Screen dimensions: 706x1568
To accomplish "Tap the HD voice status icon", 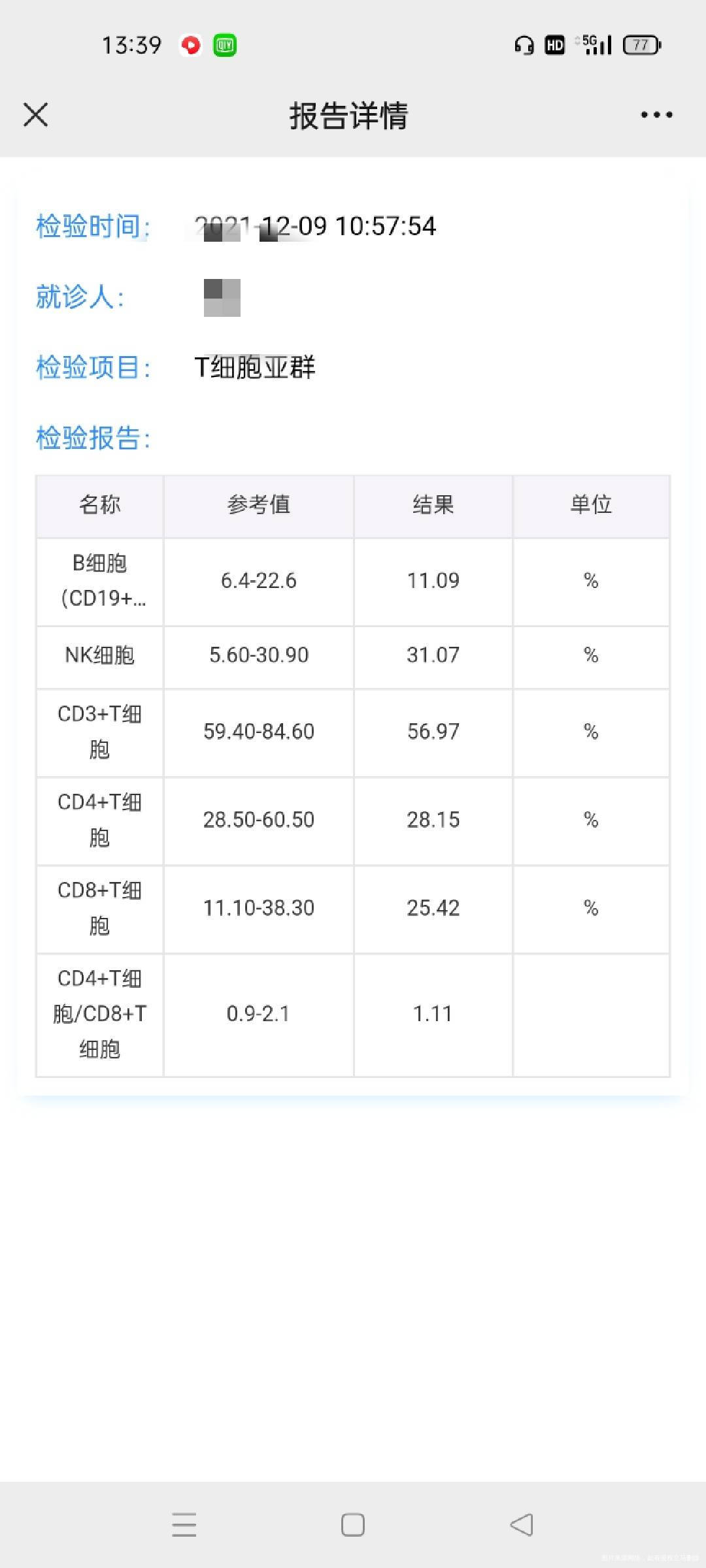I will (554, 44).
